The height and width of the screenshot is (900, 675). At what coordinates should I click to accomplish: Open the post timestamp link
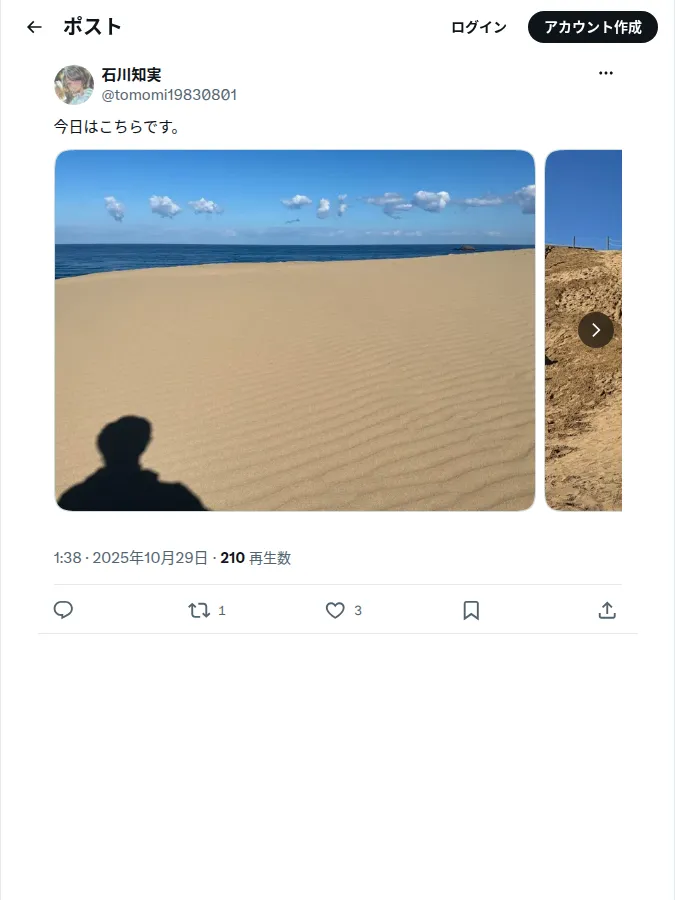point(131,558)
